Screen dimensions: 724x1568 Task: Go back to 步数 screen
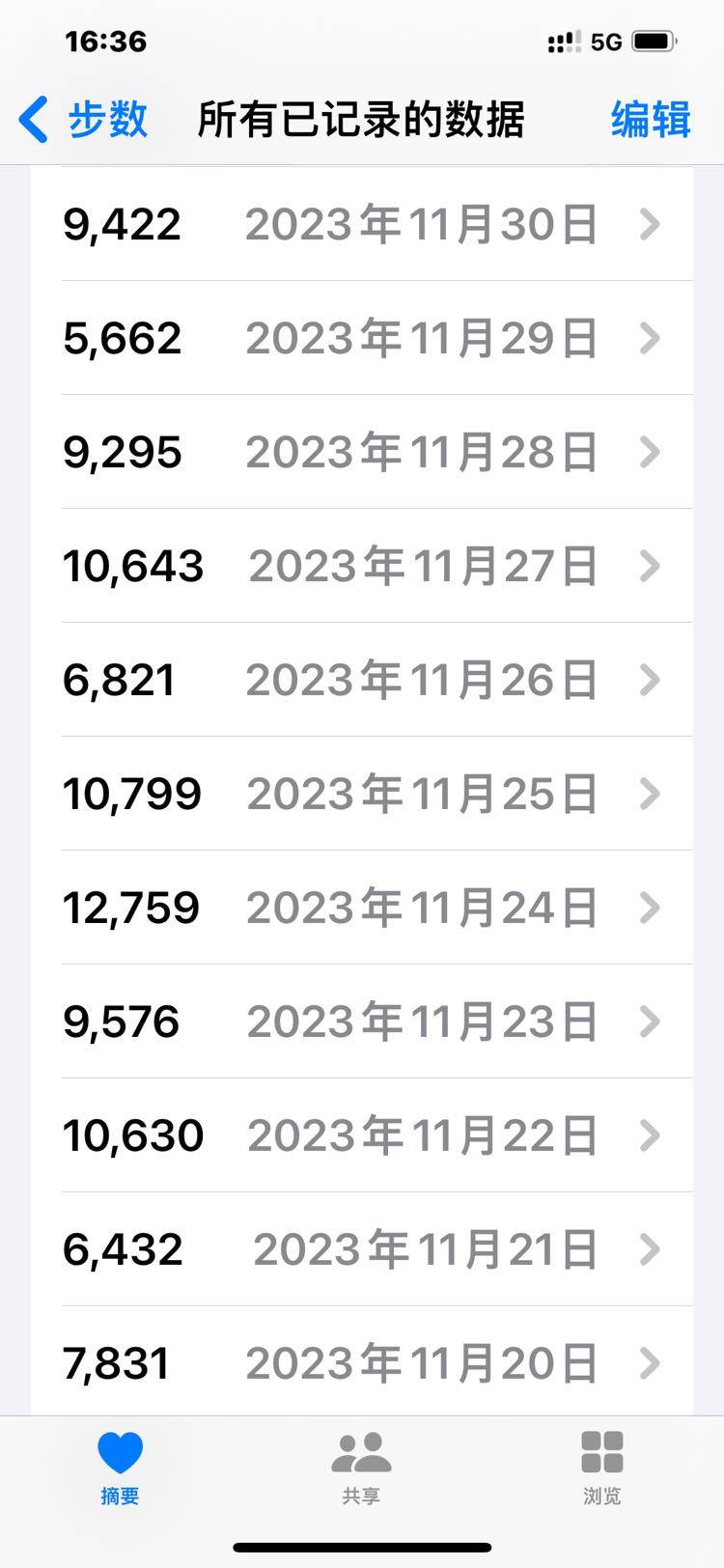click(x=83, y=120)
